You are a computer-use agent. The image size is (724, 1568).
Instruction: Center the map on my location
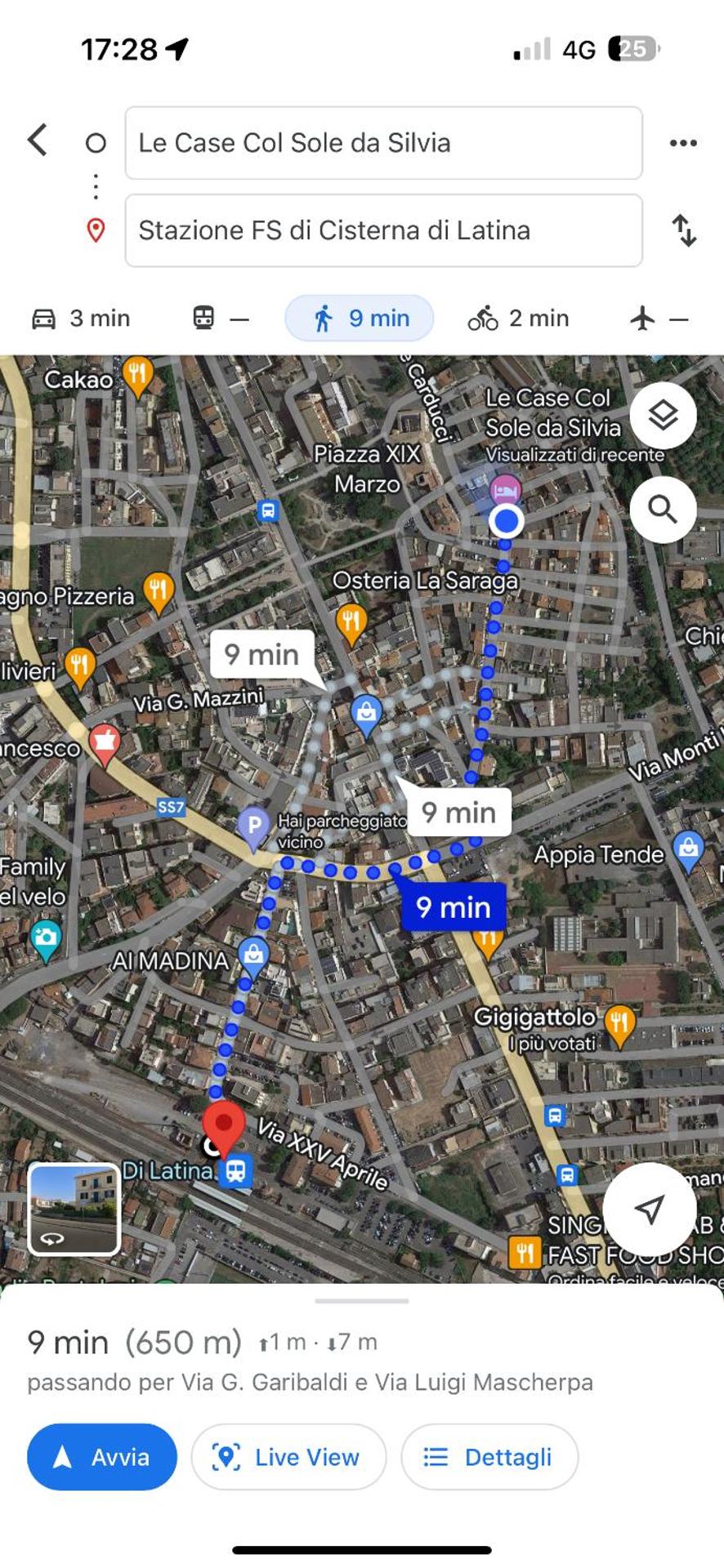[650, 1209]
